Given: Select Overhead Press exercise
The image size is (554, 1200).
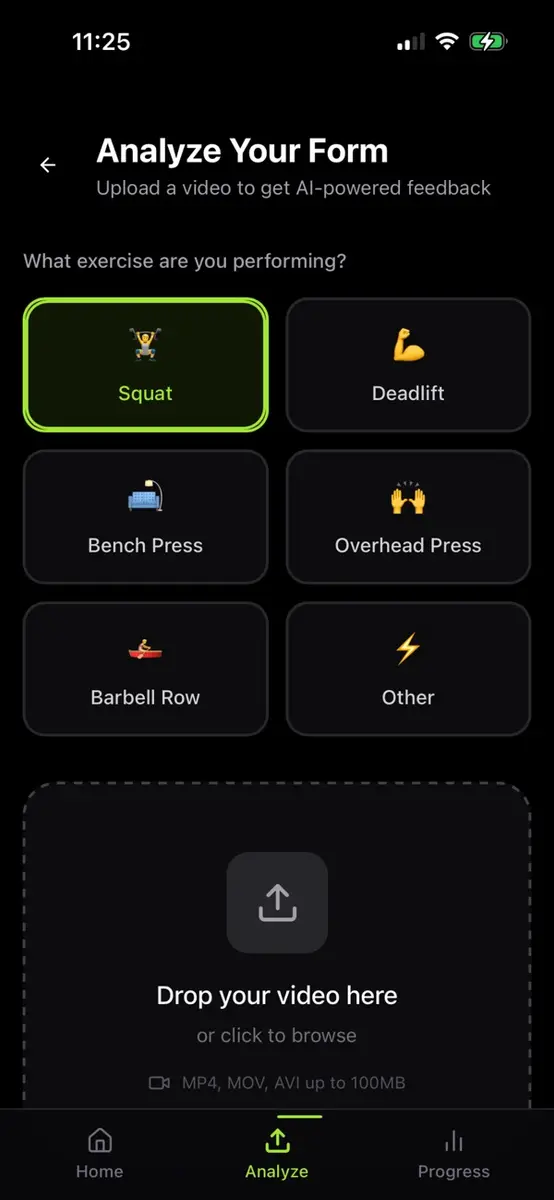Looking at the screenshot, I should (408, 517).
